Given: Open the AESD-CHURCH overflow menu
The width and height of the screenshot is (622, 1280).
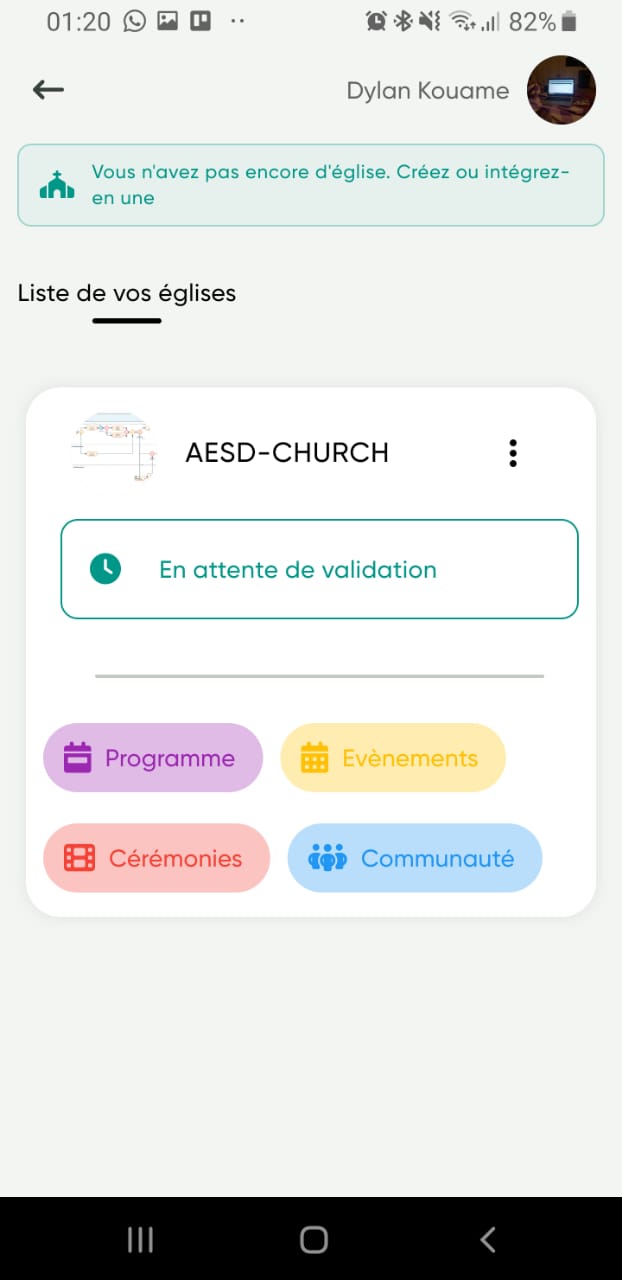Looking at the screenshot, I should coord(513,453).
